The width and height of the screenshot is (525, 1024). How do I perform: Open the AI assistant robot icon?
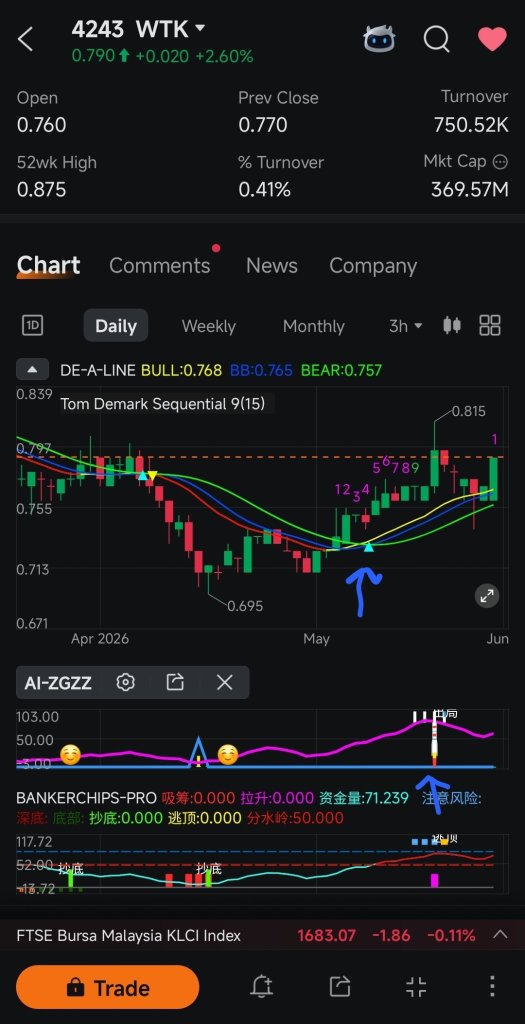[381, 39]
